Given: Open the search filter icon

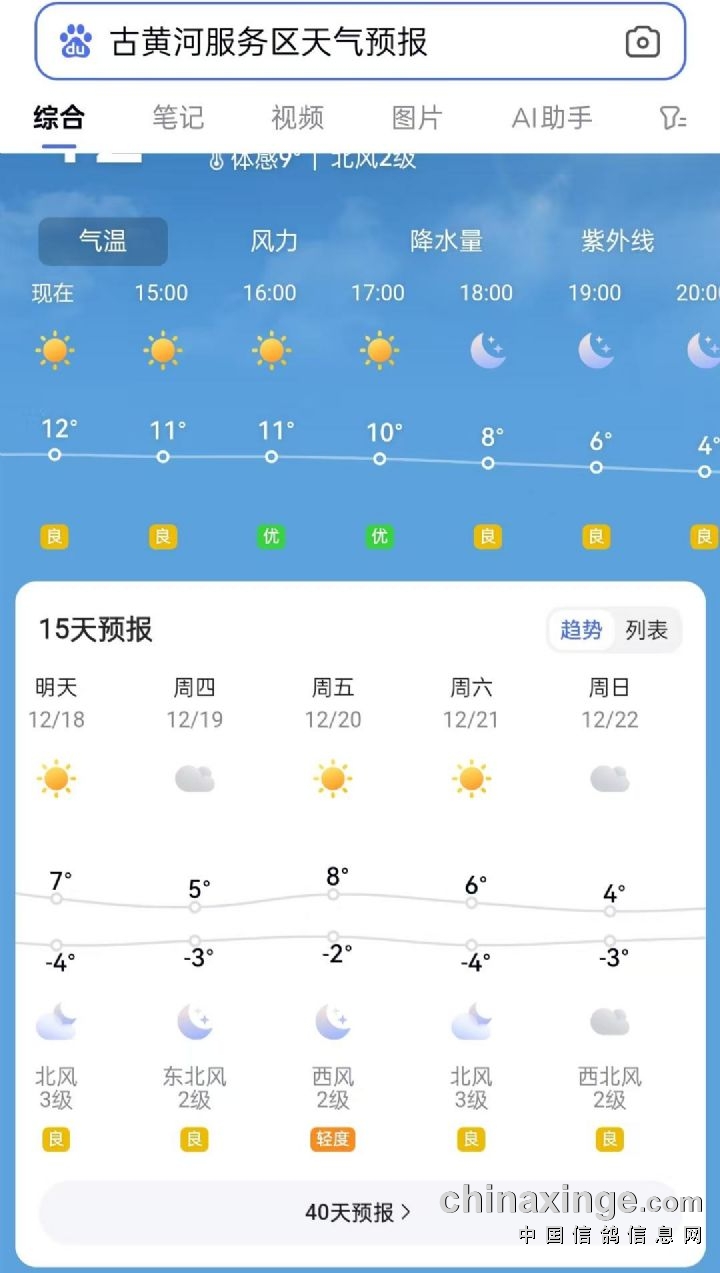Looking at the screenshot, I should click(x=673, y=119).
